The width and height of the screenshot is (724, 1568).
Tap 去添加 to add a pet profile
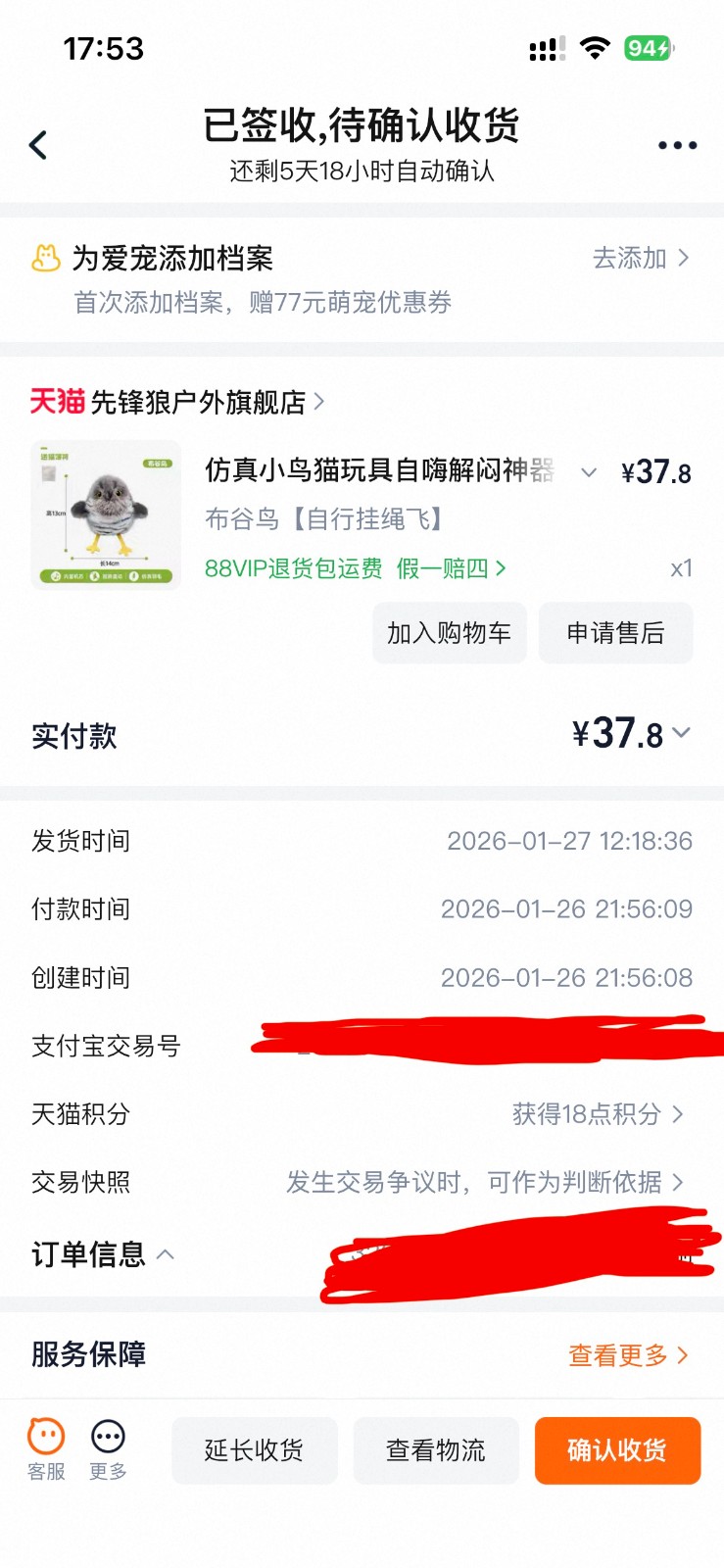point(640,259)
